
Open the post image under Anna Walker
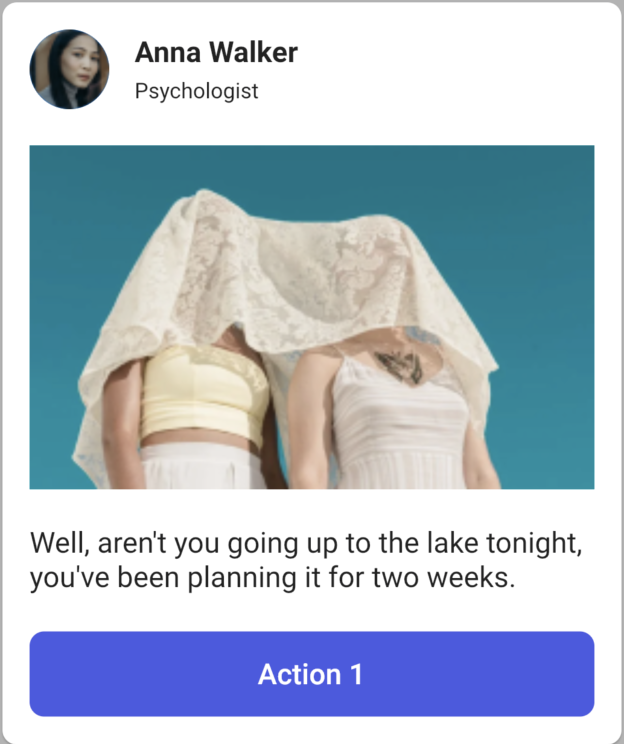311,317
